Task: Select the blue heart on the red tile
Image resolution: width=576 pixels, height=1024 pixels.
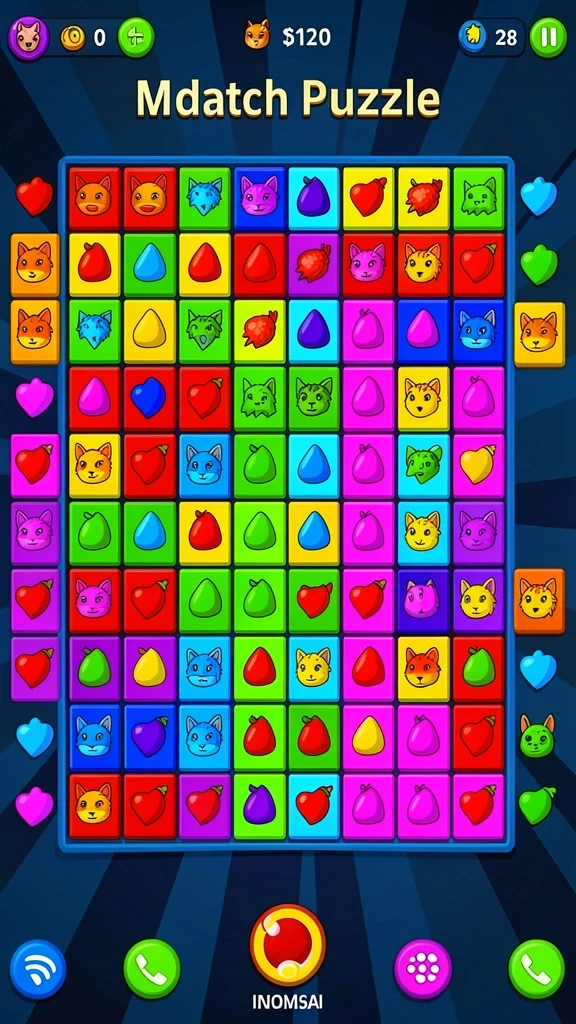Action: point(150,398)
